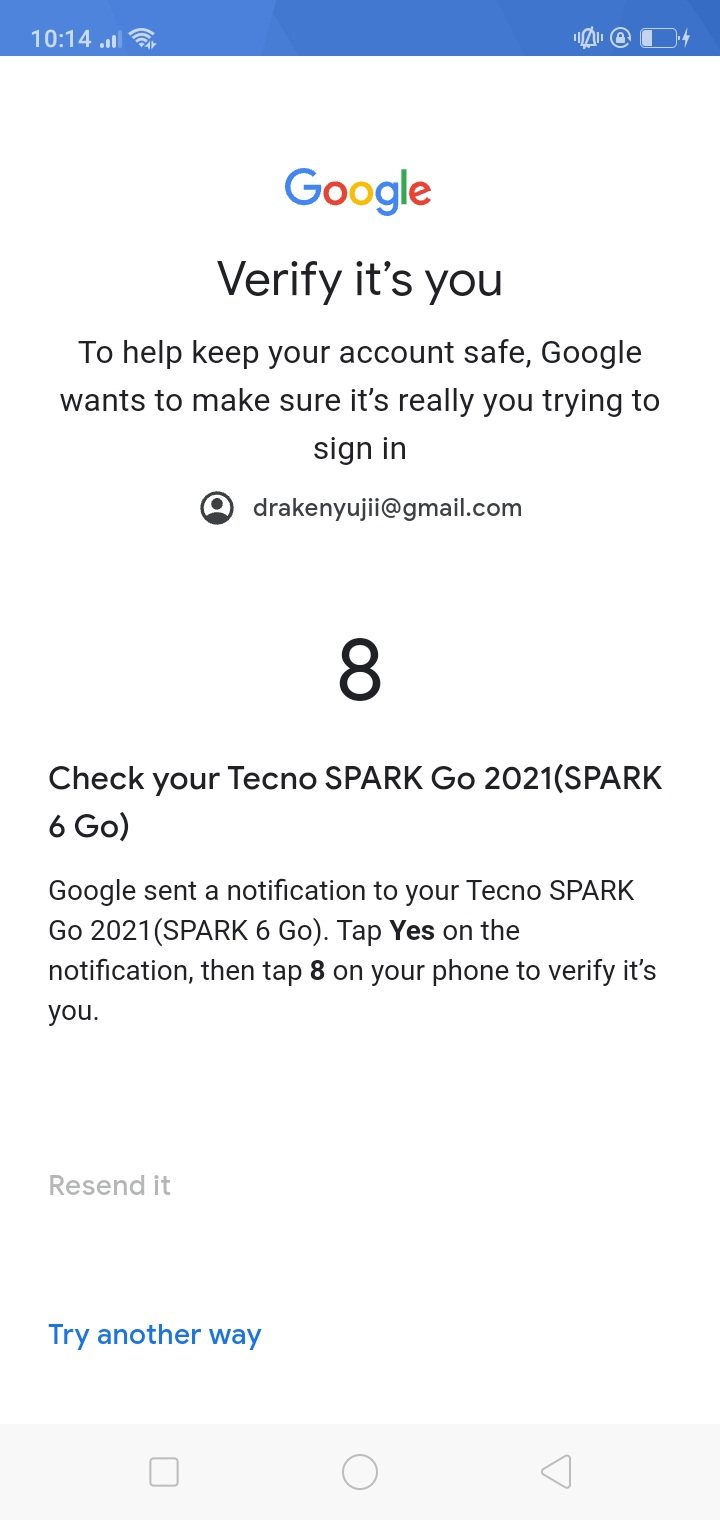The image size is (720, 1520).
Task: Go back with the system back button
Action: tap(555, 1471)
